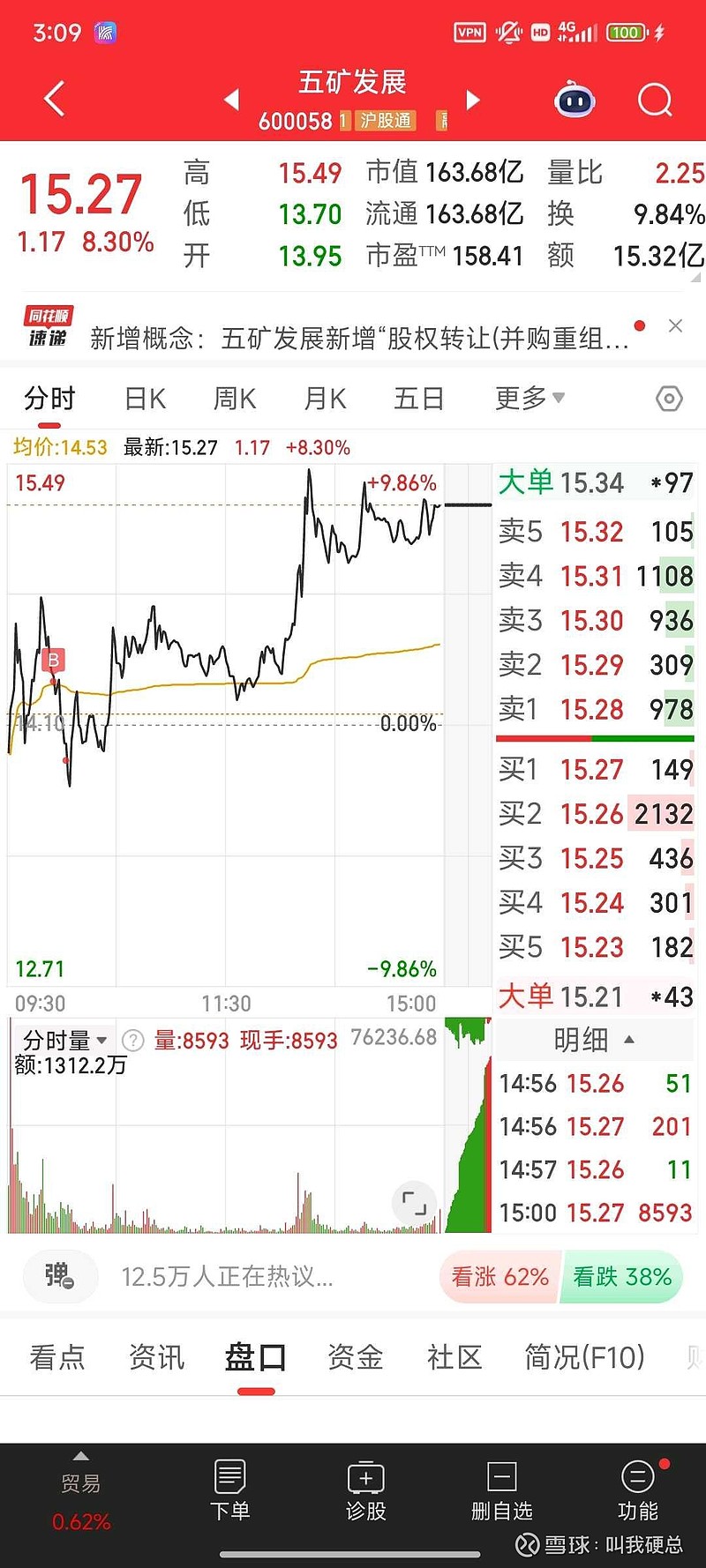Vote 看跌 bearish on the stock
The width and height of the screenshot is (706, 1568).
622,1276
